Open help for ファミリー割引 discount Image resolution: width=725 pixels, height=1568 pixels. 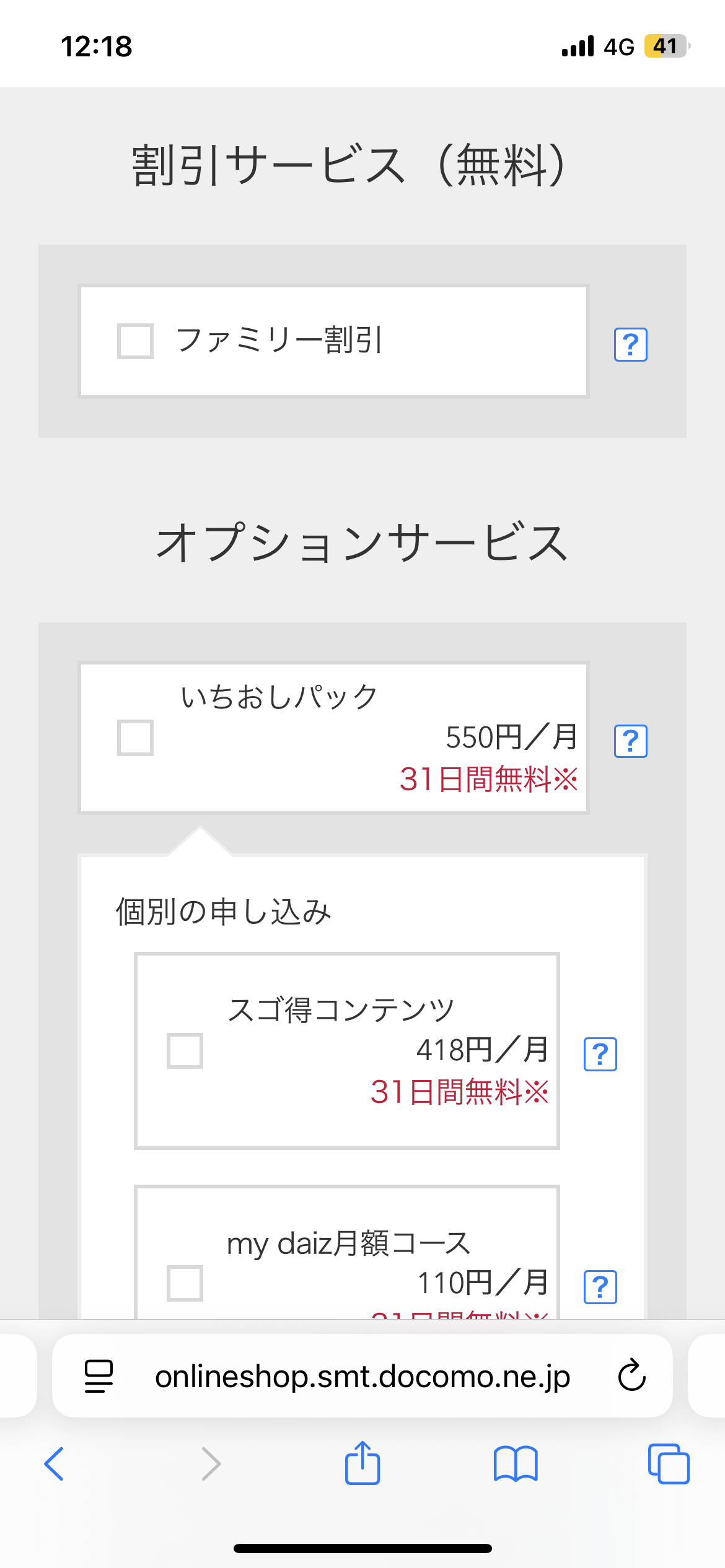click(630, 345)
